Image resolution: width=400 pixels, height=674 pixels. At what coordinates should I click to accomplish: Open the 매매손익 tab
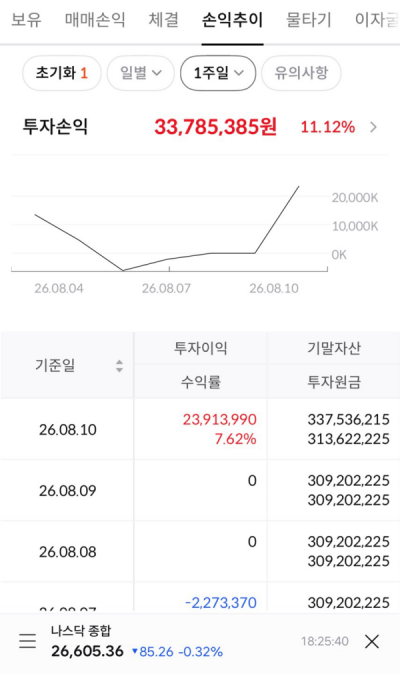click(x=95, y=20)
